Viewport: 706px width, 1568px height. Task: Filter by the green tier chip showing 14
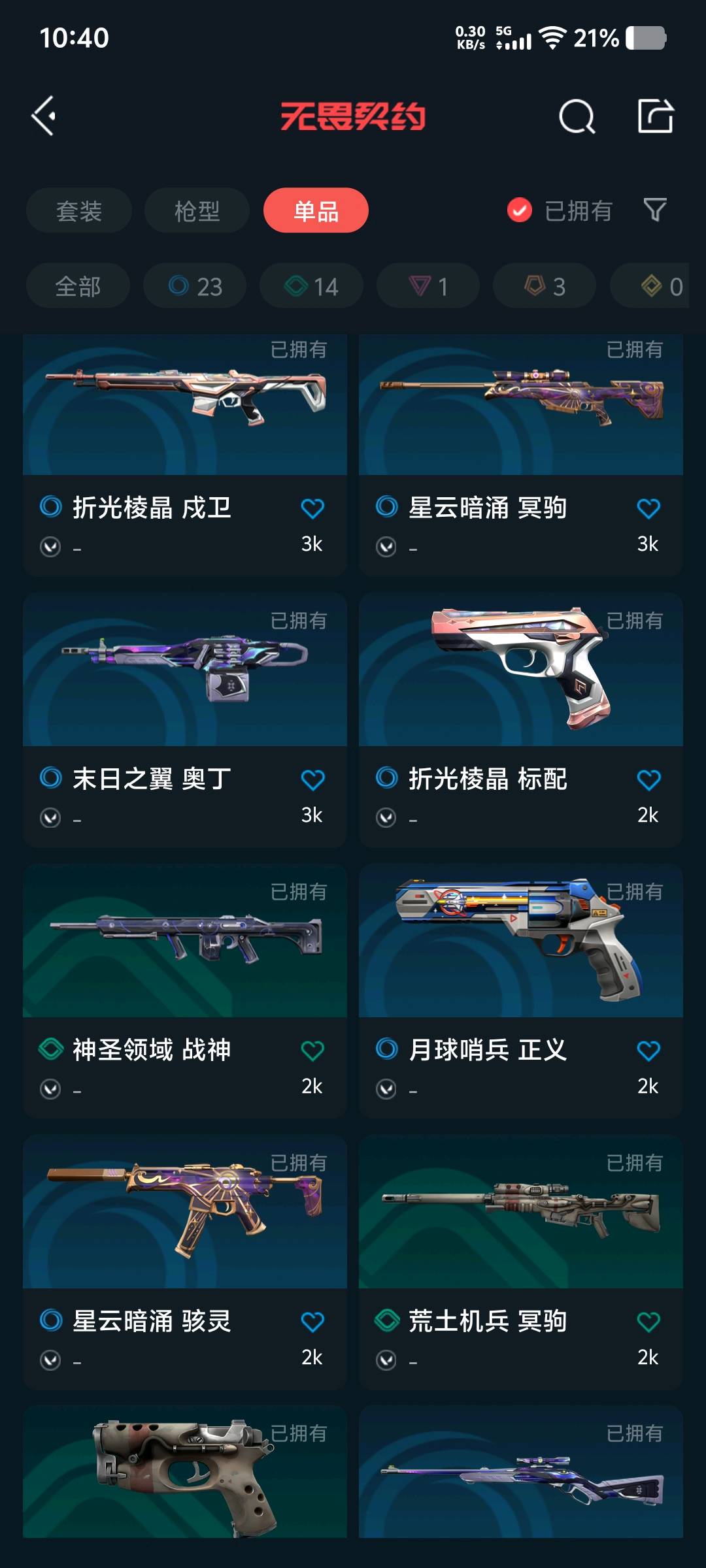[311, 286]
